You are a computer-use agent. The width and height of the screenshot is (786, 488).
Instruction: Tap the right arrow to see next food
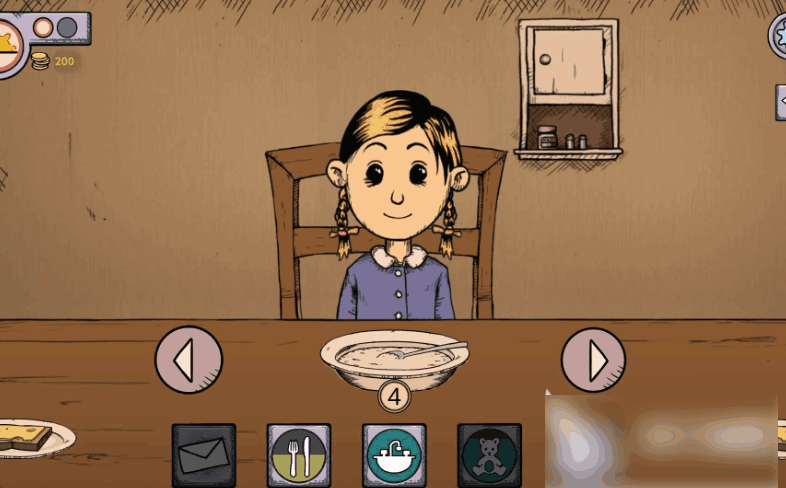point(593,360)
